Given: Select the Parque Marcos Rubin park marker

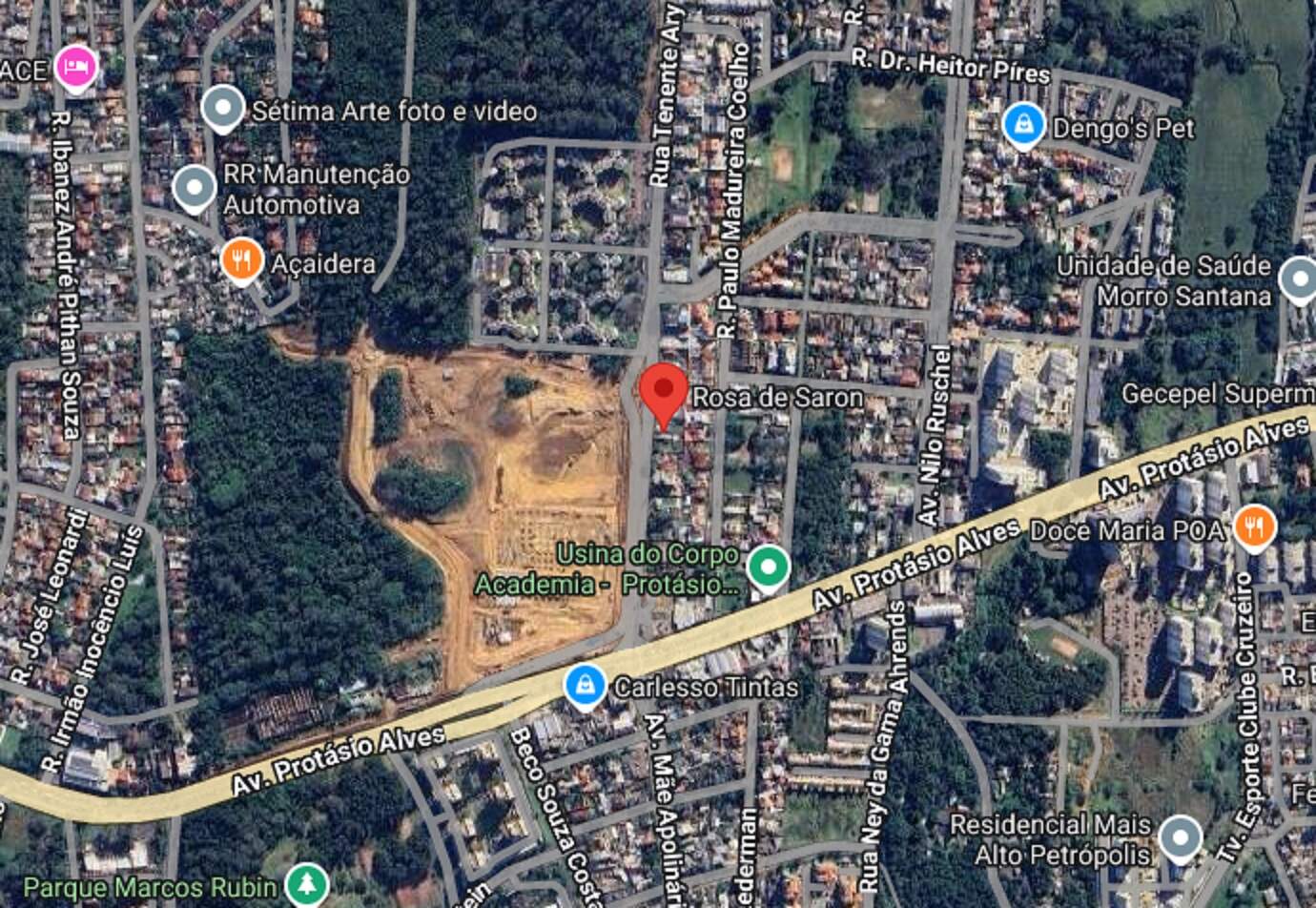Looking at the screenshot, I should coord(306,884).
